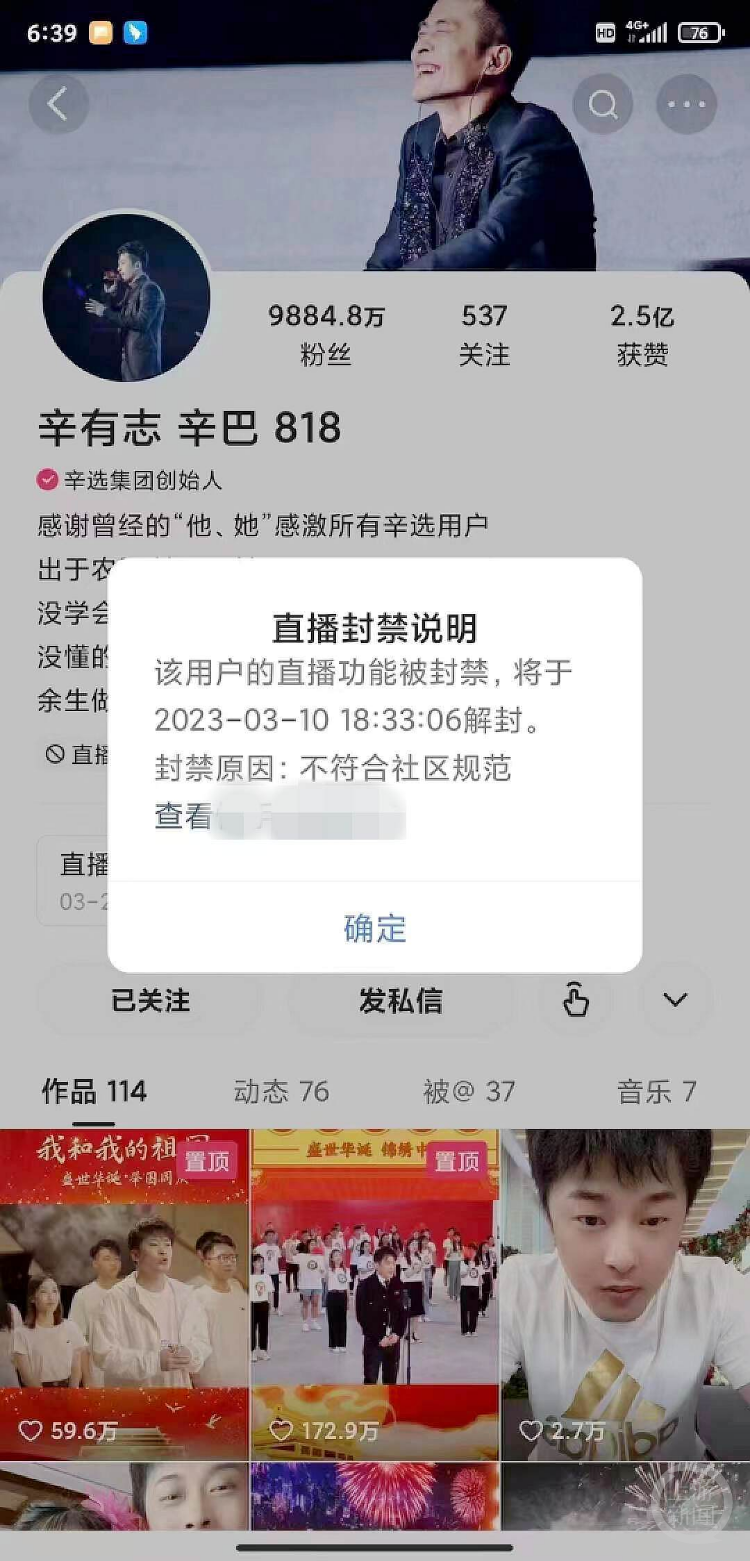Open the pinned video with 172.9万 likes
The width and height of the screenshot is (750, 1561).
(375, 1295)
